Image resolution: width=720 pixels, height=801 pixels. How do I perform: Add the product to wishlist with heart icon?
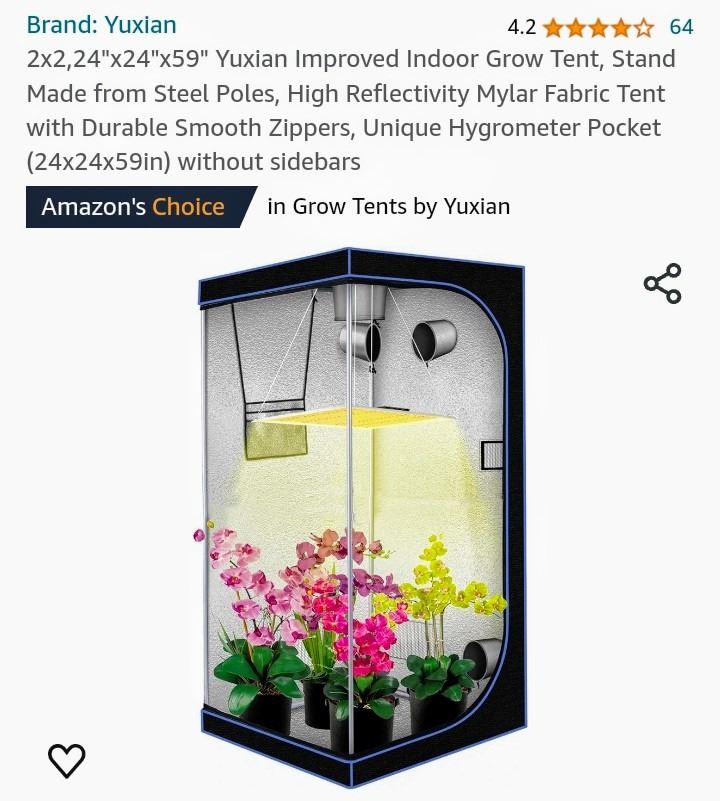[x=67, y=761]
